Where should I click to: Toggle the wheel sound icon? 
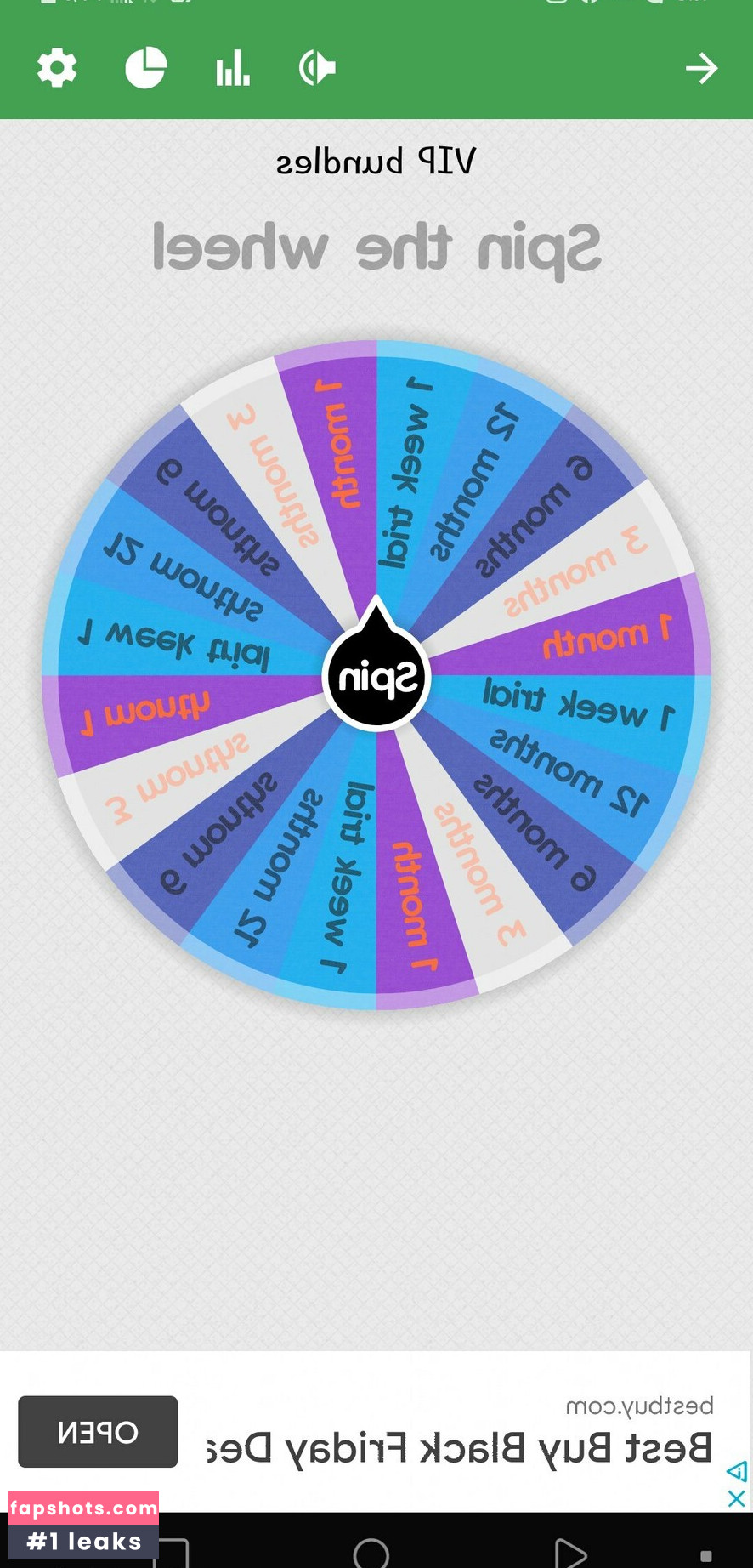[x=317, y=68]
